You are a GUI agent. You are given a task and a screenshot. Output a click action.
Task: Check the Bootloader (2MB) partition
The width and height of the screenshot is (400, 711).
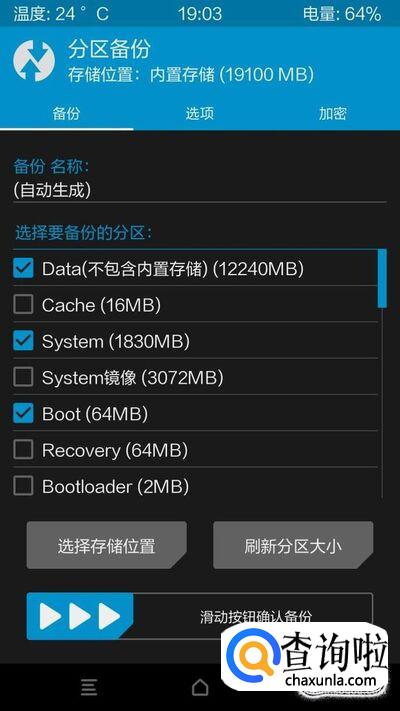point(23,486)
